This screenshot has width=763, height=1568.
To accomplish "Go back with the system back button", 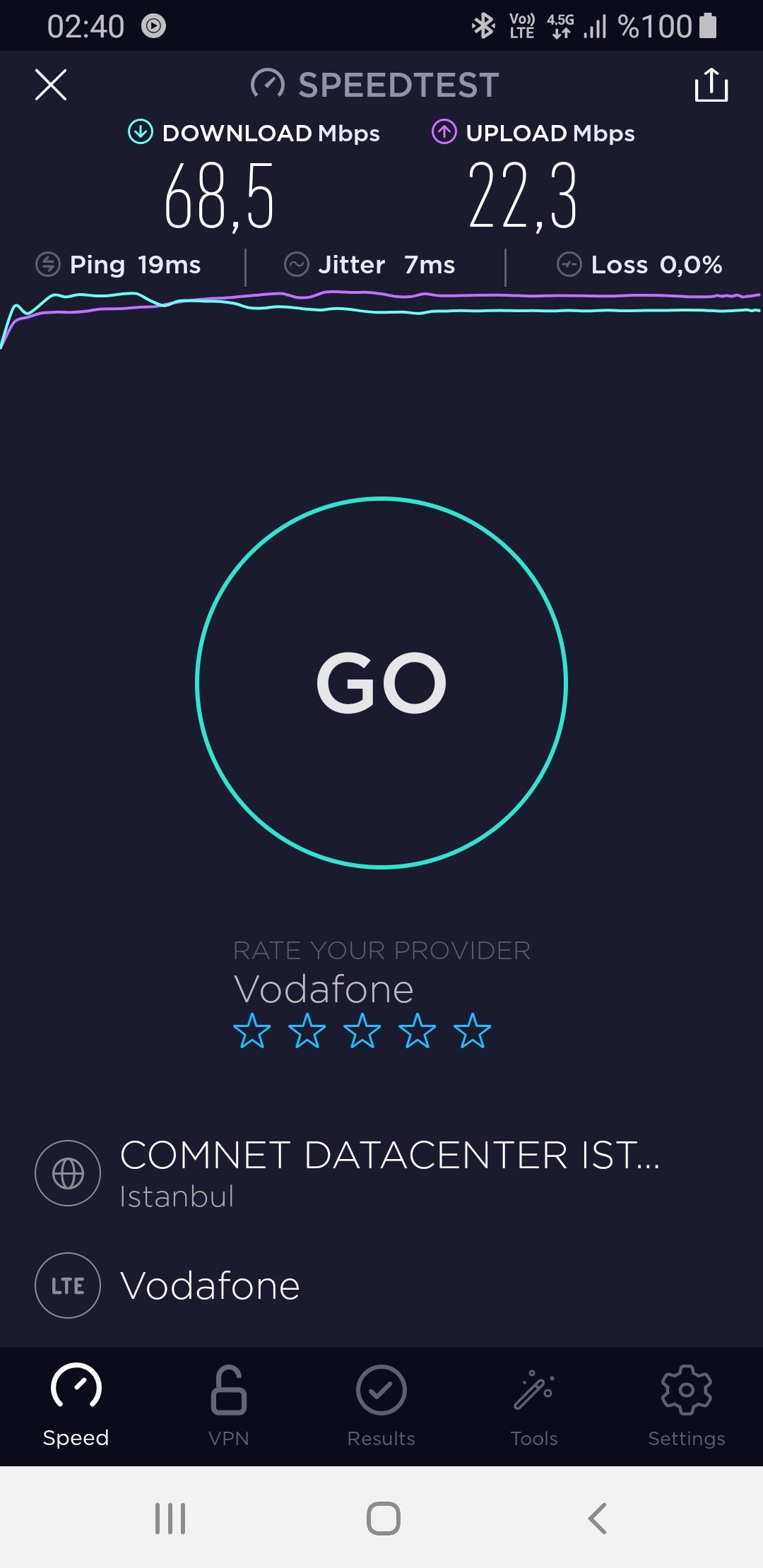I will tap(598, 1518).
